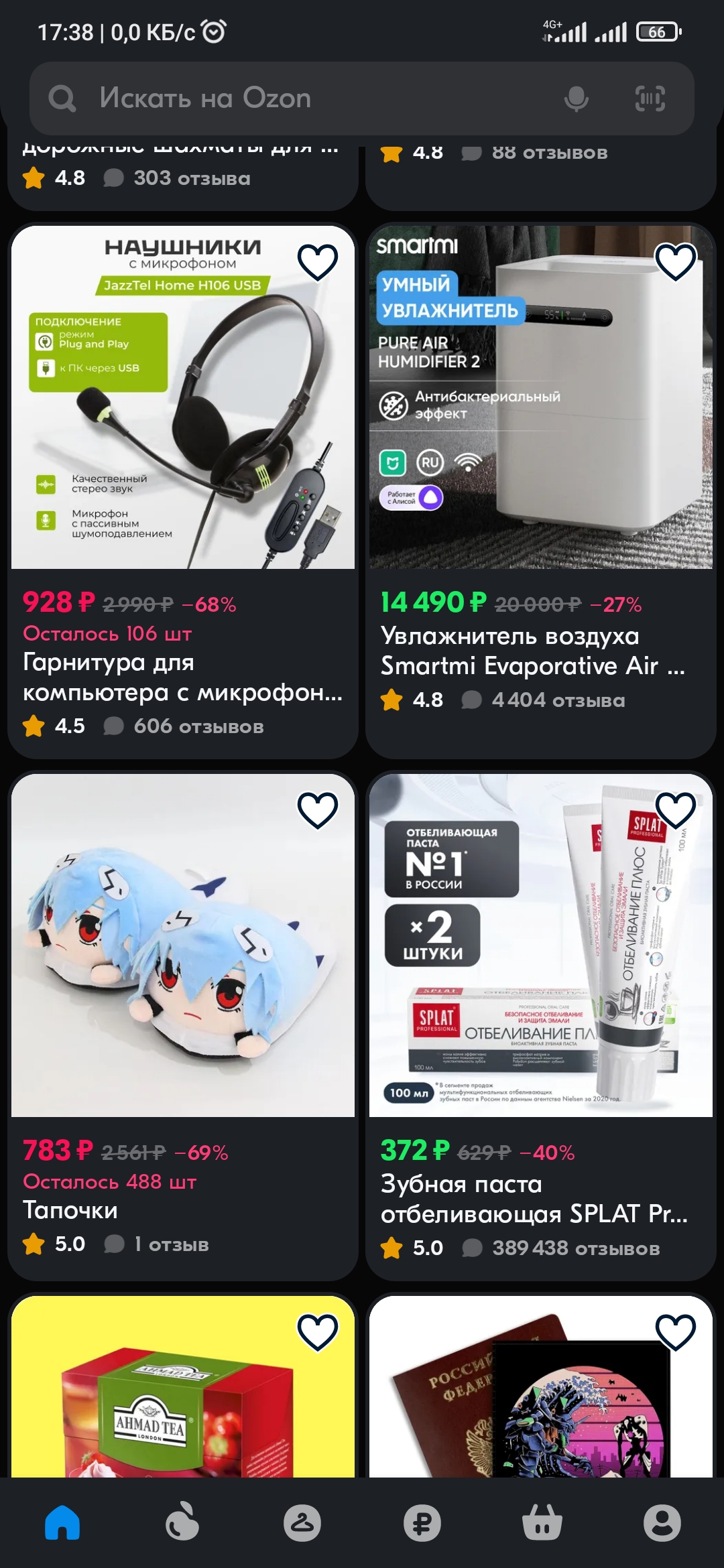Screen dimensions: 724x1568
Task: Like the blue plush Тапочки slippers
Action: 317,810
